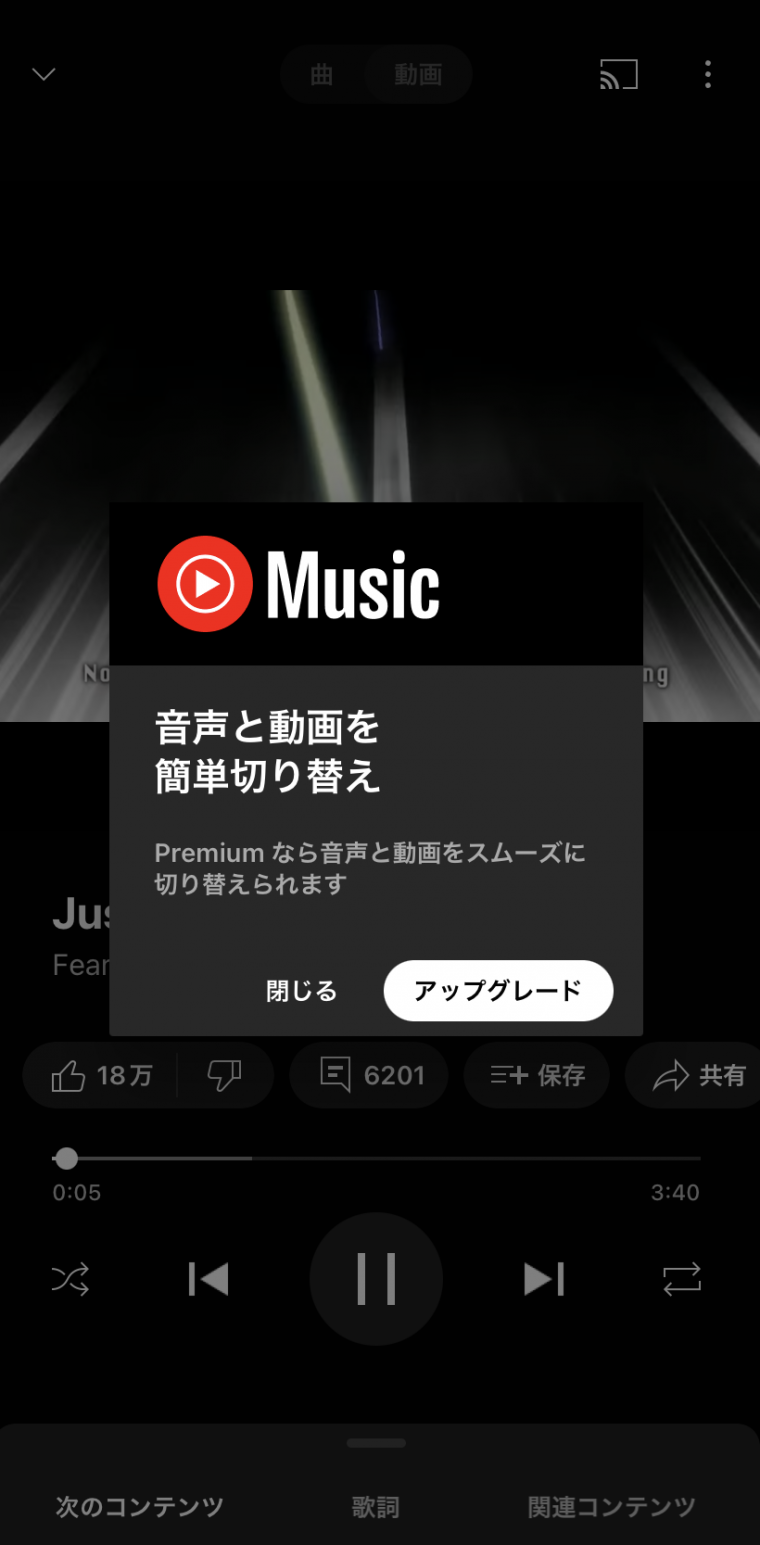Dismiss the Premium dialog with 閉じる
Viewport: 760px width, 1545px height.
click(300, 990)
